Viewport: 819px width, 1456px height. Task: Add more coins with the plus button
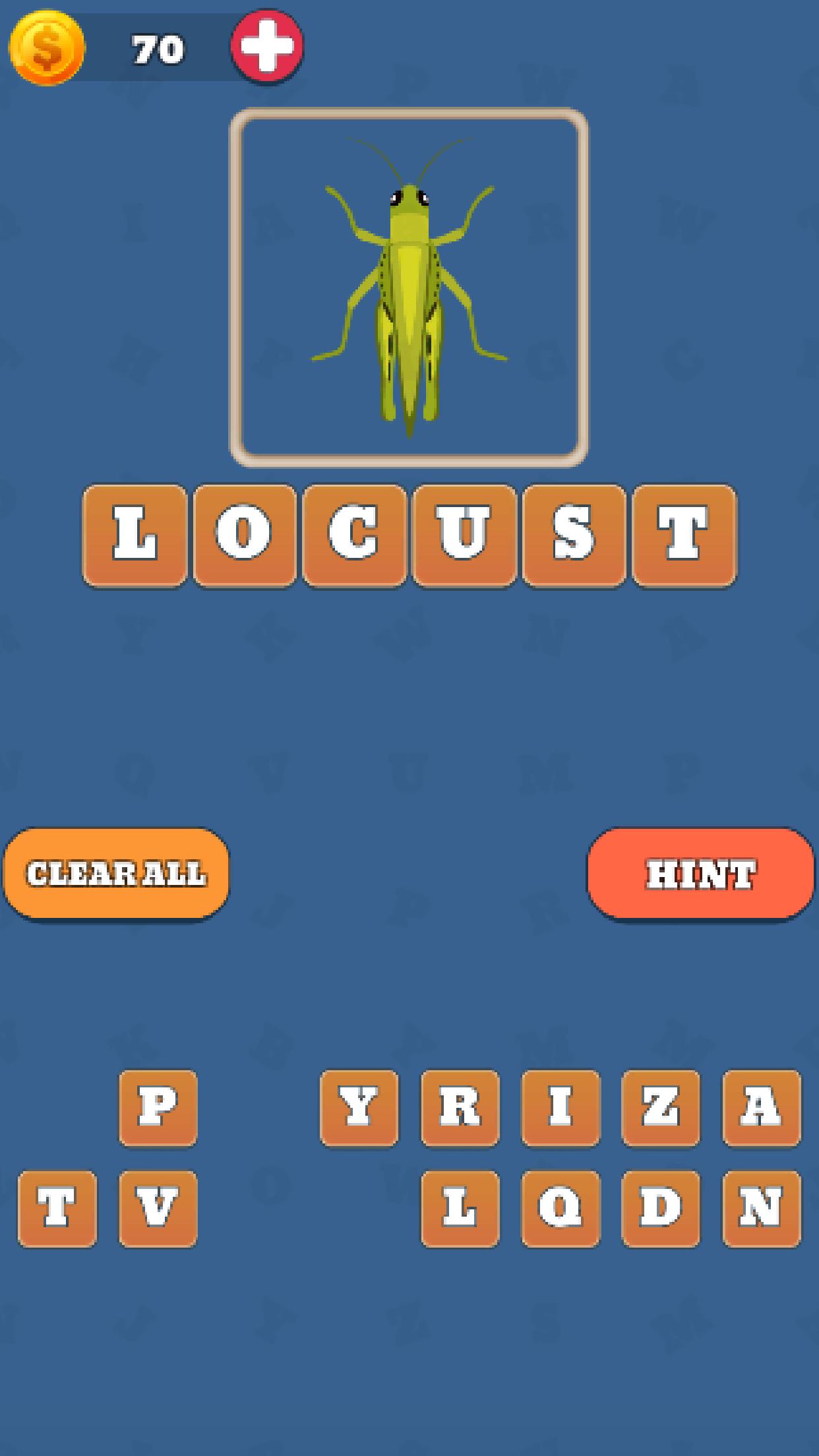pyautogui.click(x=266, y=47)
